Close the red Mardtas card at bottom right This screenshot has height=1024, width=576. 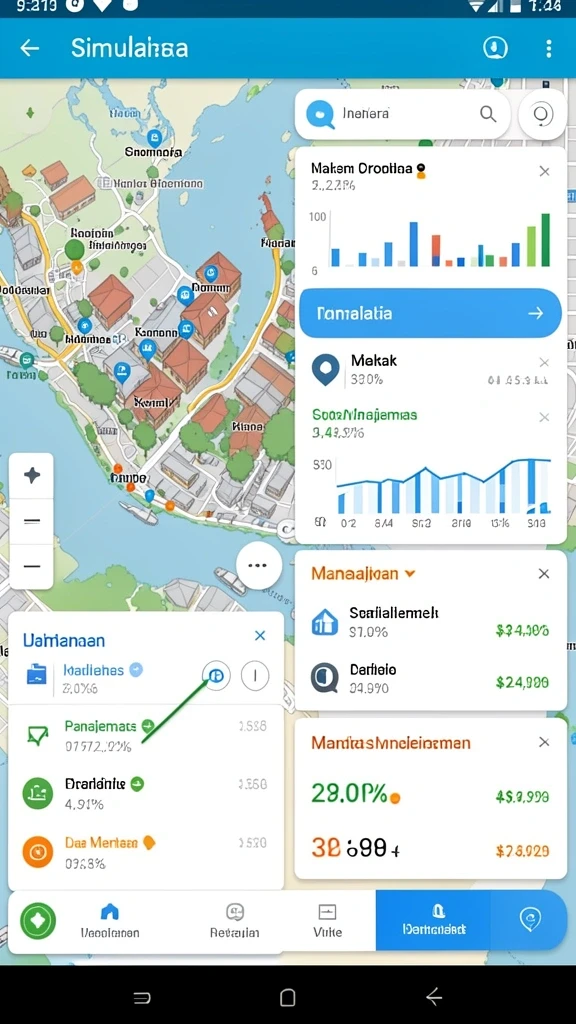[x=543, y=742]
